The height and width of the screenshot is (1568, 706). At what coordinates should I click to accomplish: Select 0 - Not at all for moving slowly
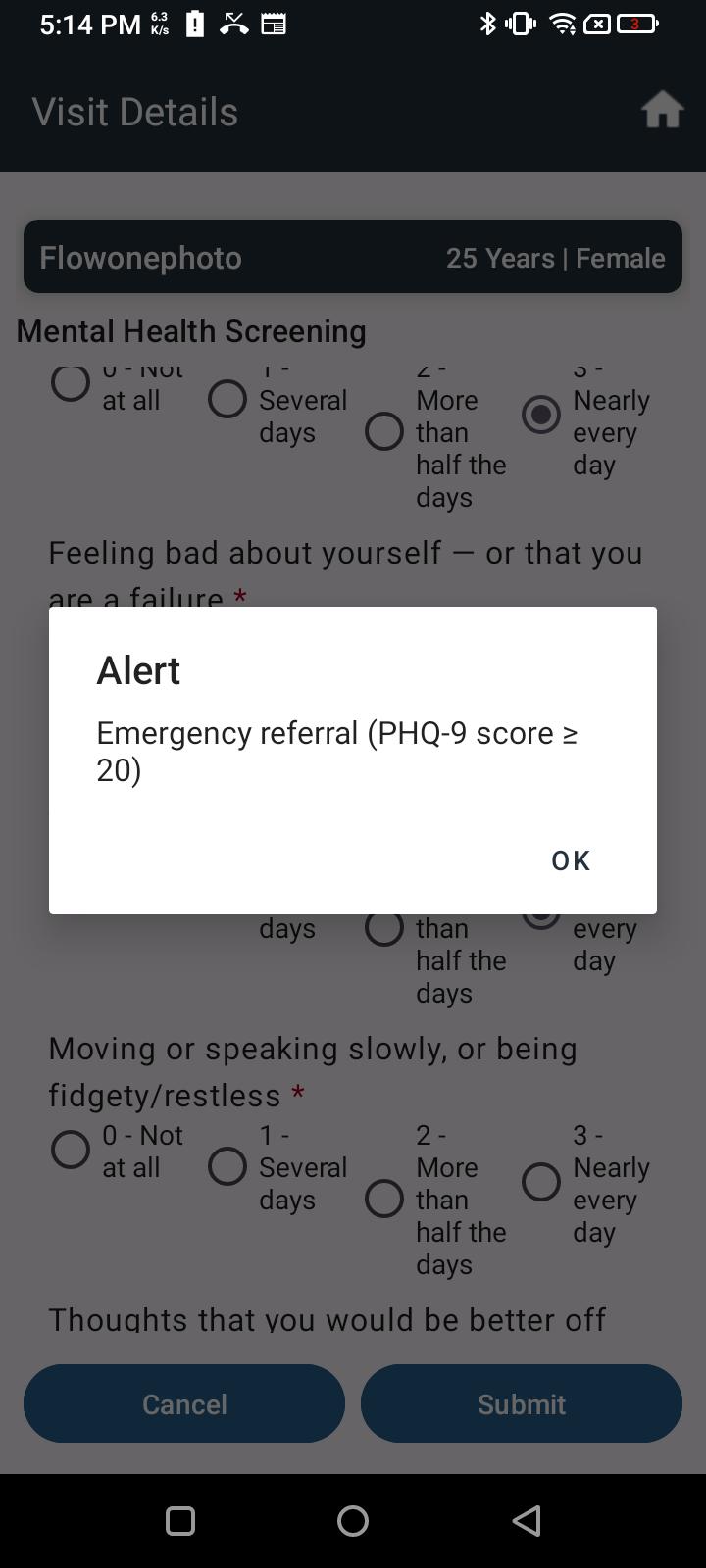[71, 1150]
